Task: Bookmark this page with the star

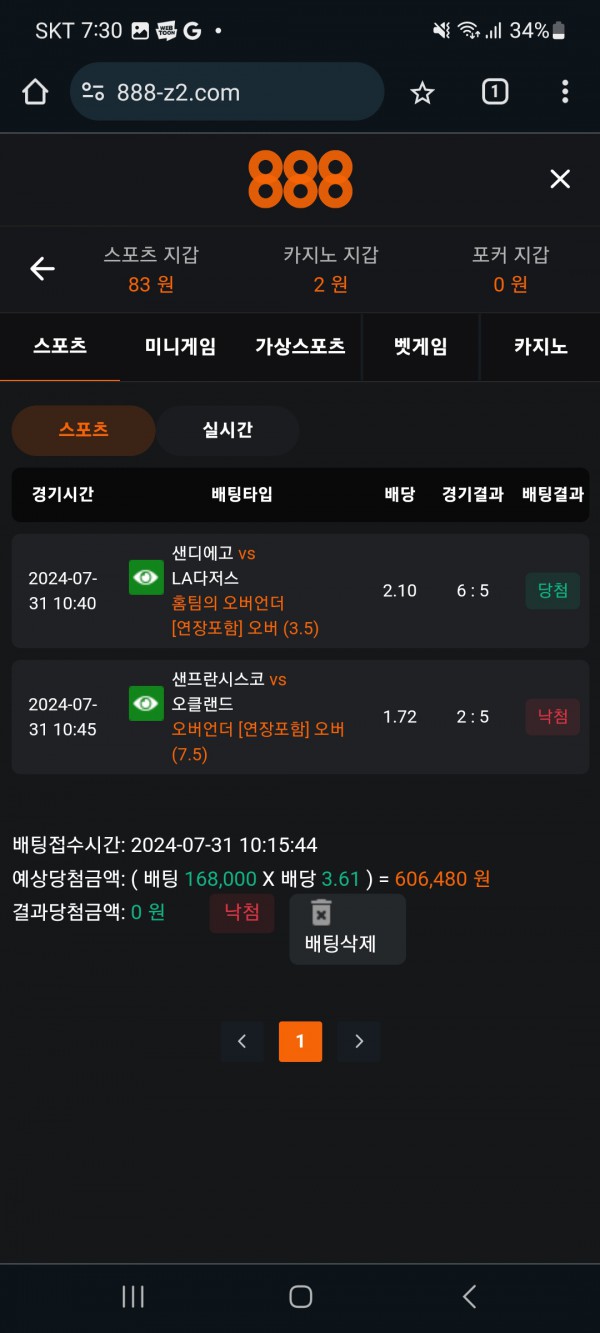Action: [x=423, y=93]
